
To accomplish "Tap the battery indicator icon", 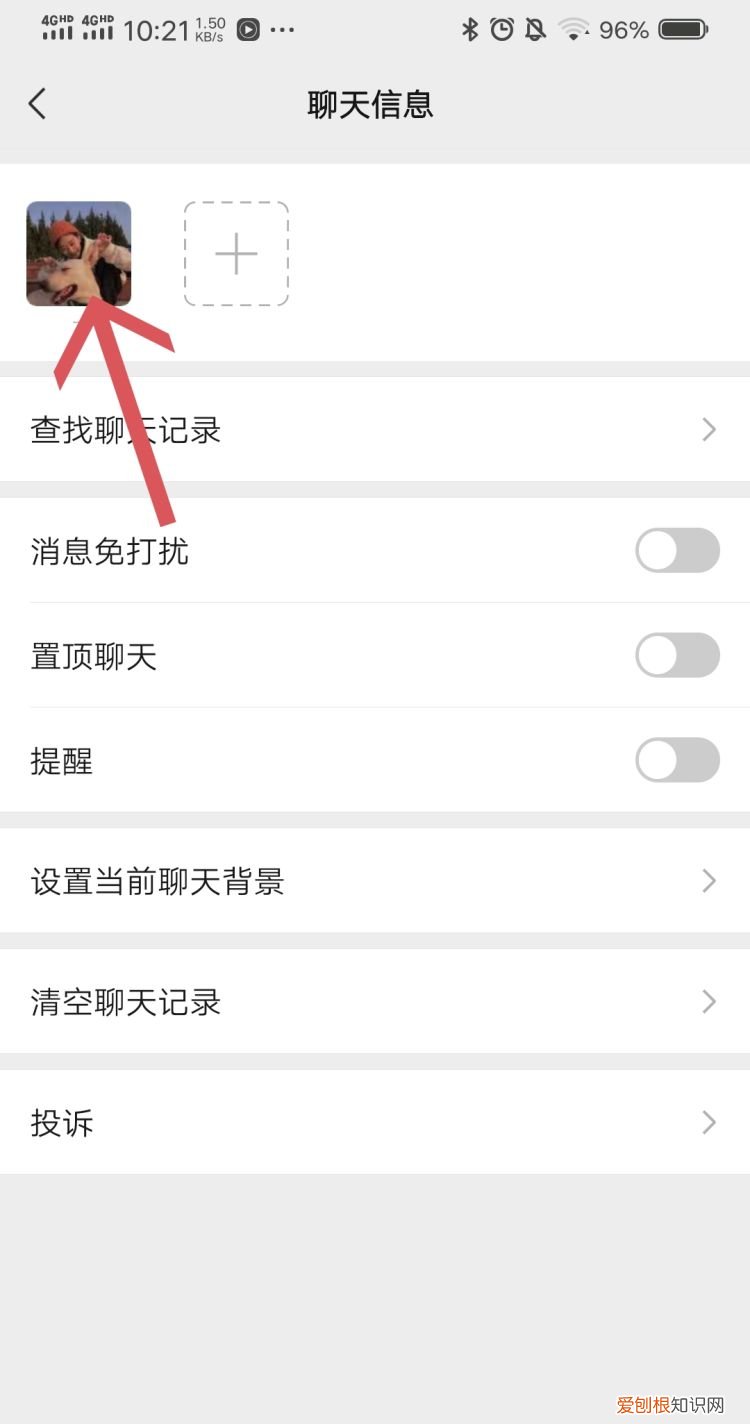I will [685, 29].
